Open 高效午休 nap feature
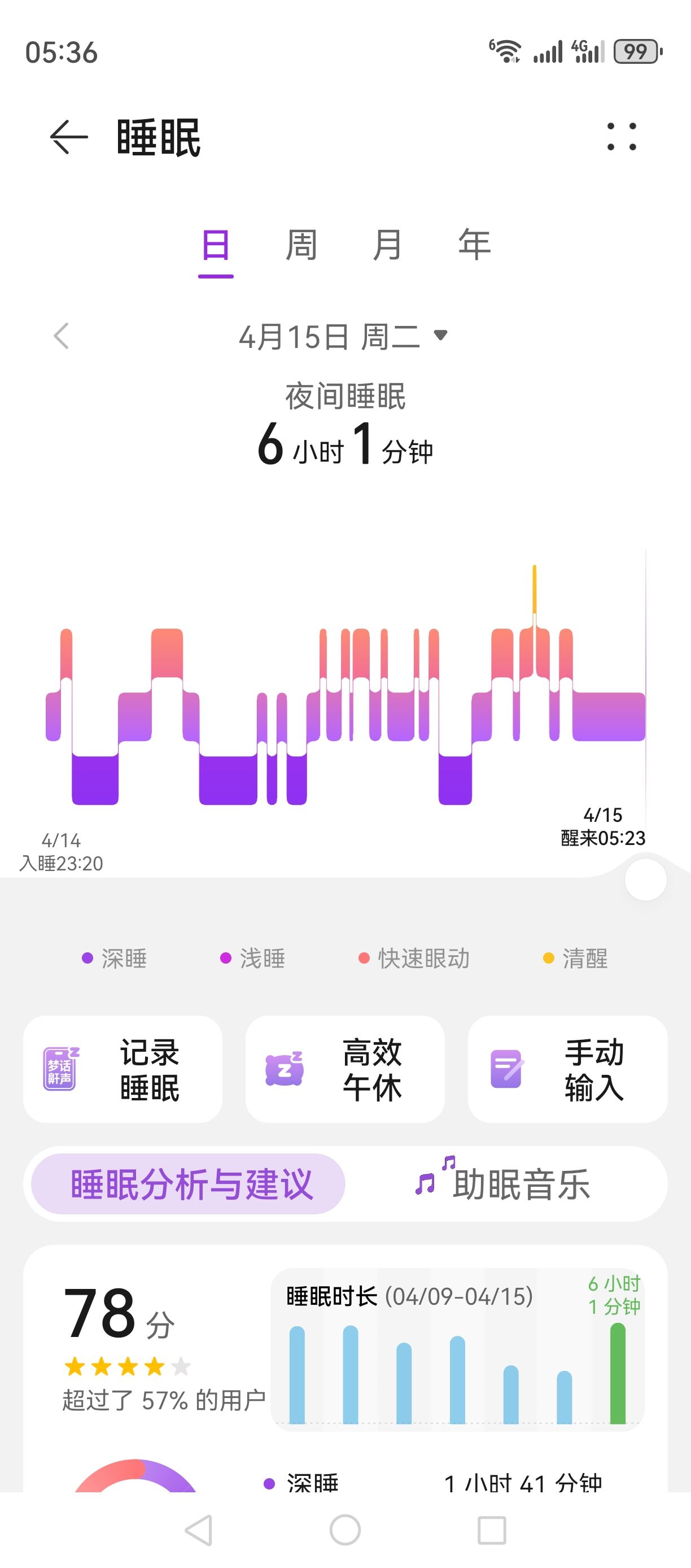This screenshot has height=1568, width=691. click(345, 1069)
